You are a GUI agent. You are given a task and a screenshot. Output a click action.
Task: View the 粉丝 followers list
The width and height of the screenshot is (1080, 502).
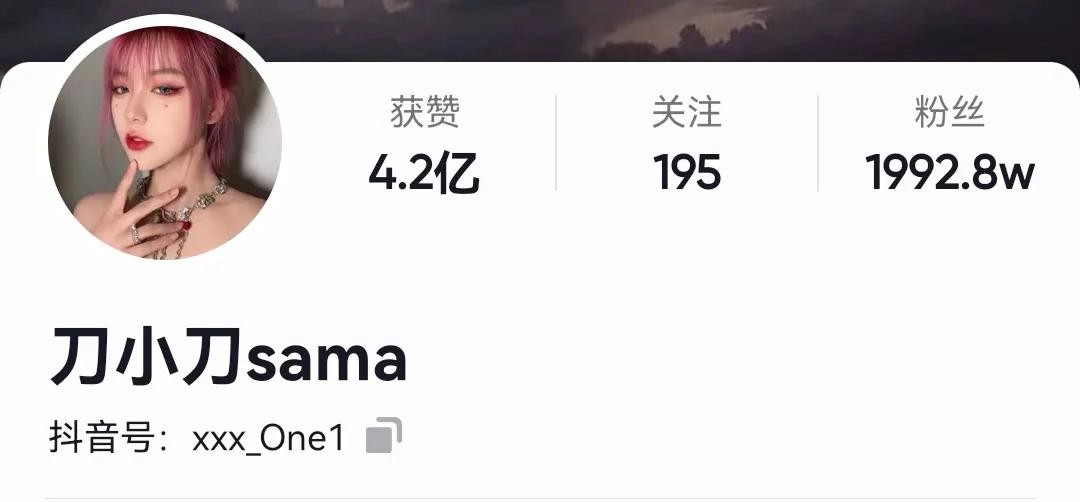coord(949,145)
